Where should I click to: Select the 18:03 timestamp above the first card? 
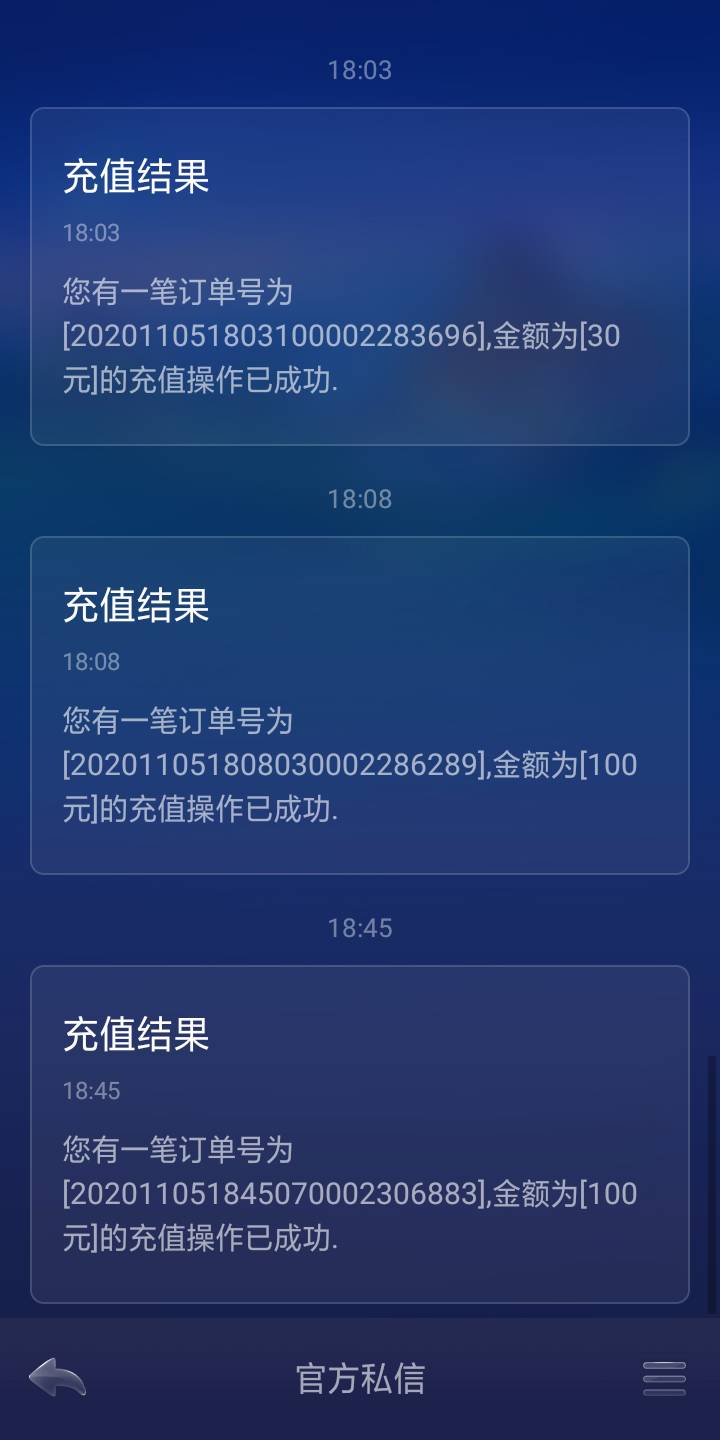(360, 70)
